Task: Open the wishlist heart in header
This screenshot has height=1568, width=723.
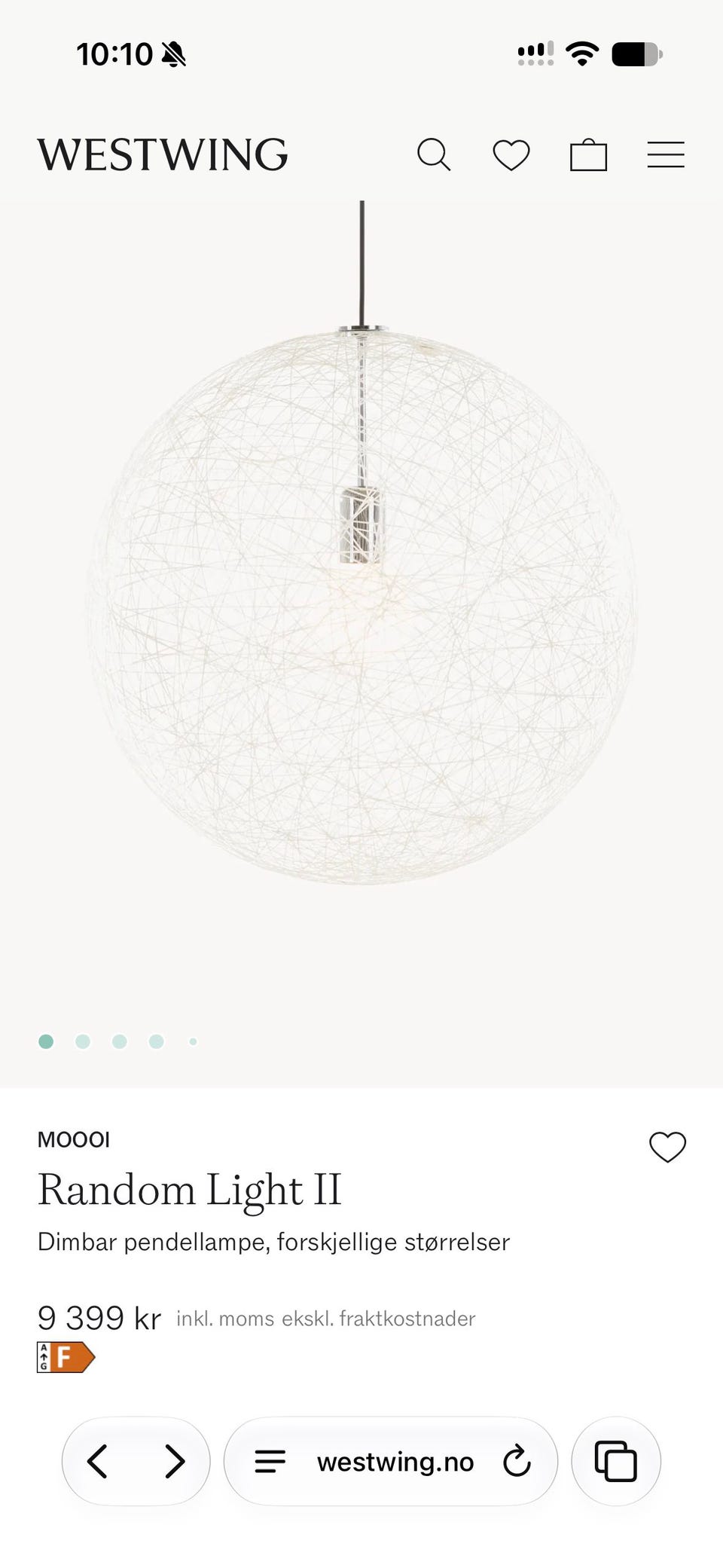Action: coord(511,155)
